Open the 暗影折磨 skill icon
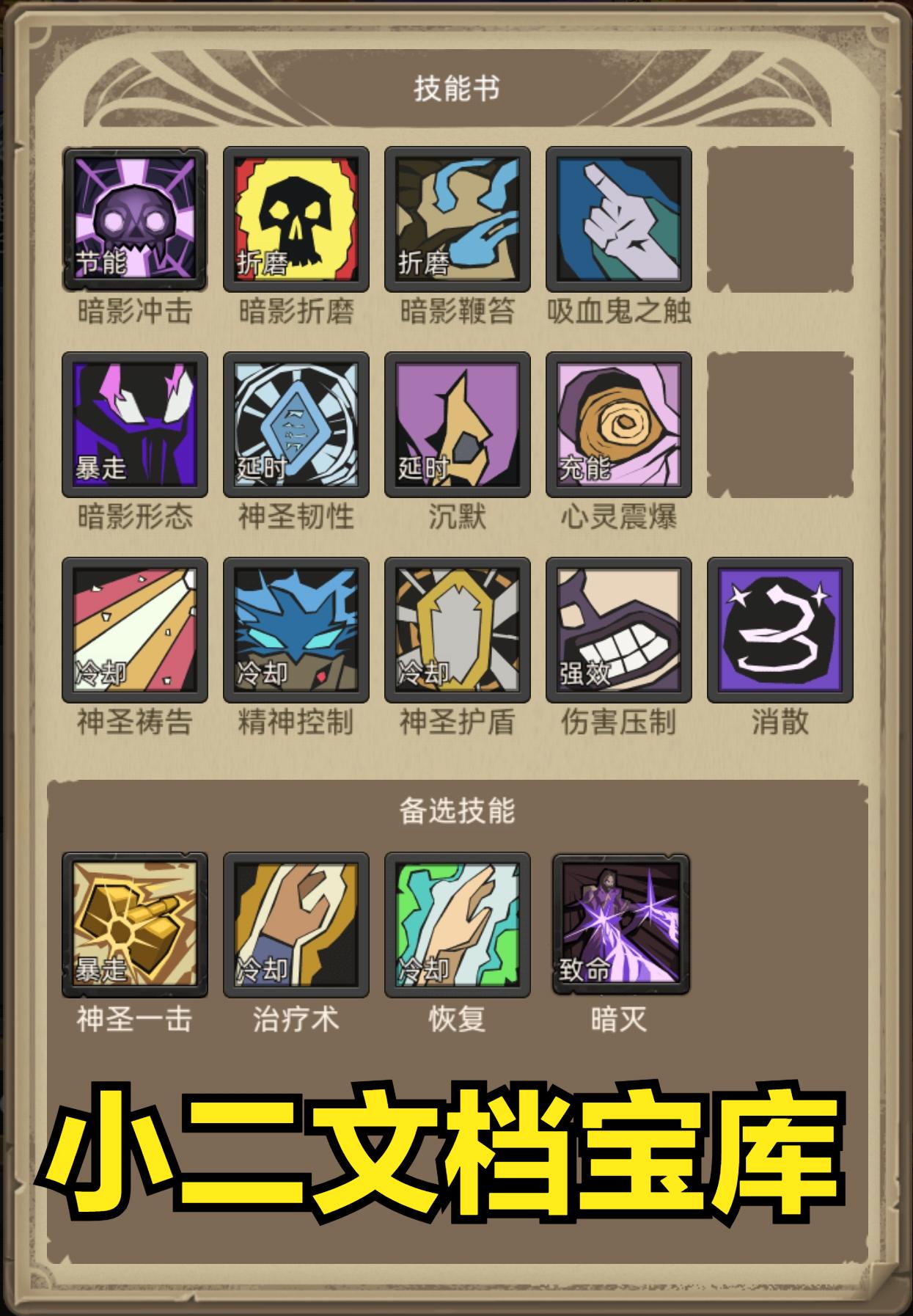This screenshot has width=913, height=1316. point(296,219)
